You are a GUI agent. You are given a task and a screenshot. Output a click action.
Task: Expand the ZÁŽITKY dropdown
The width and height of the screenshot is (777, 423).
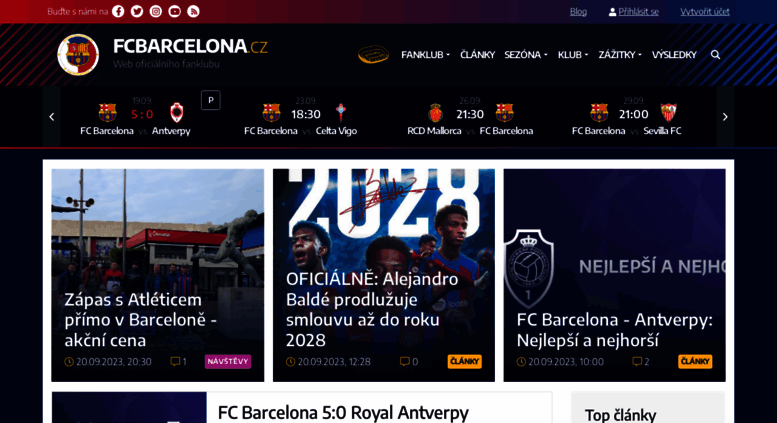point(620,55)
